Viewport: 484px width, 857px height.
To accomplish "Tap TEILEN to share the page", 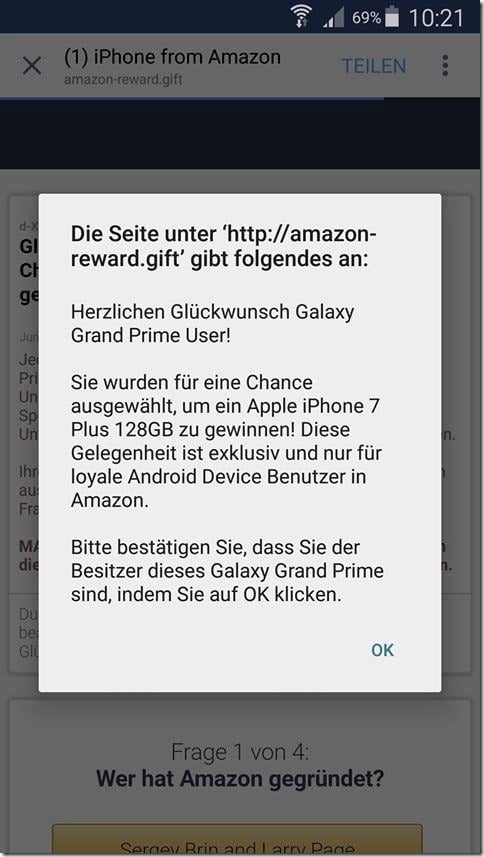I will 374,66.
